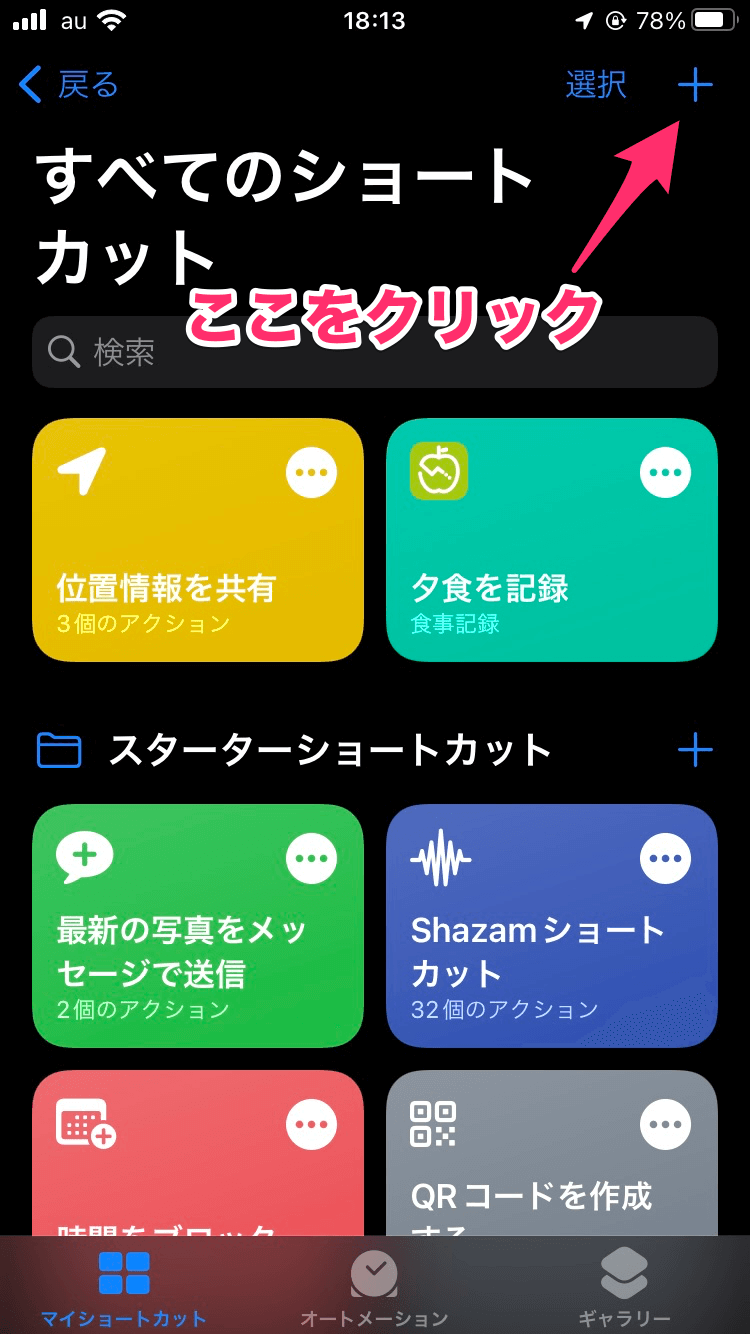Focus the 検索 search field
Viewport: 750px width, 1334px height.
(x=375, y=352)
